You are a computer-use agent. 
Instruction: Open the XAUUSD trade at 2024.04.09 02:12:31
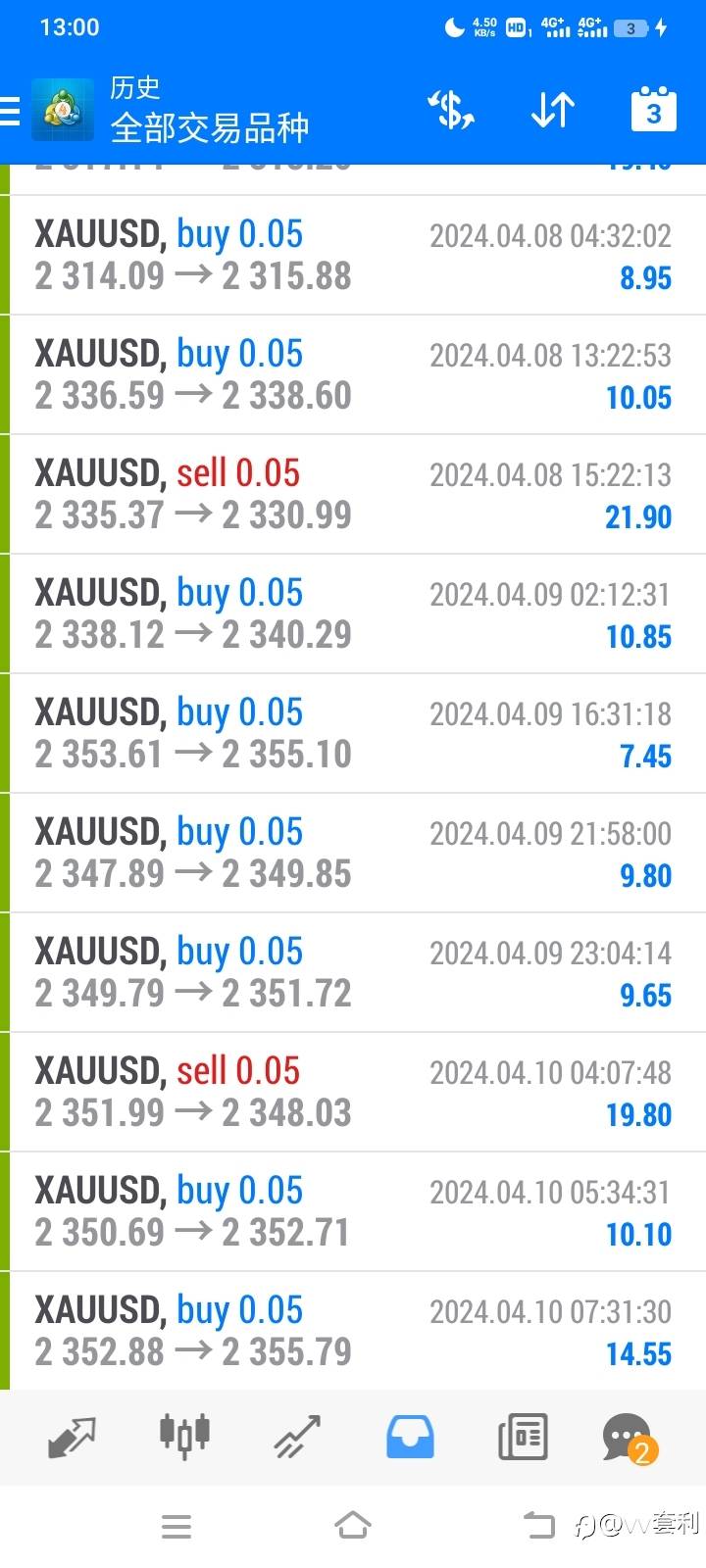pyautogui.click(x=353, y=614)
